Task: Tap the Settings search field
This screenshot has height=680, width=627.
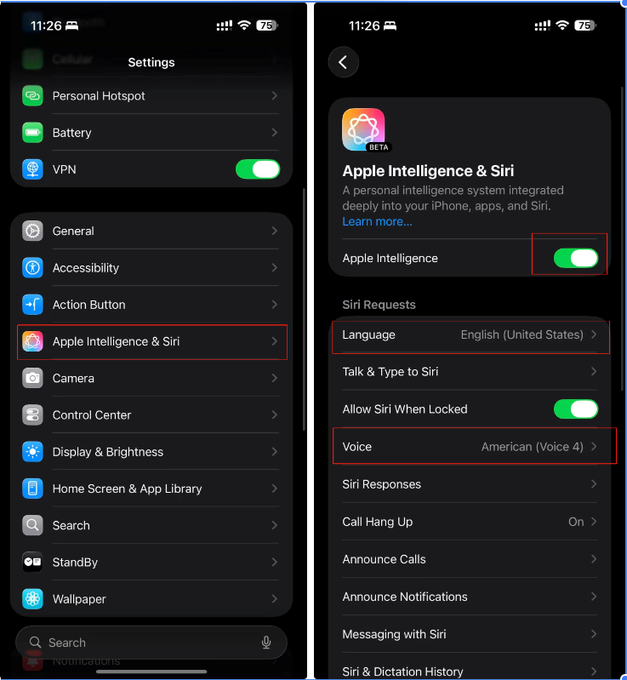Action: (140, 643)
